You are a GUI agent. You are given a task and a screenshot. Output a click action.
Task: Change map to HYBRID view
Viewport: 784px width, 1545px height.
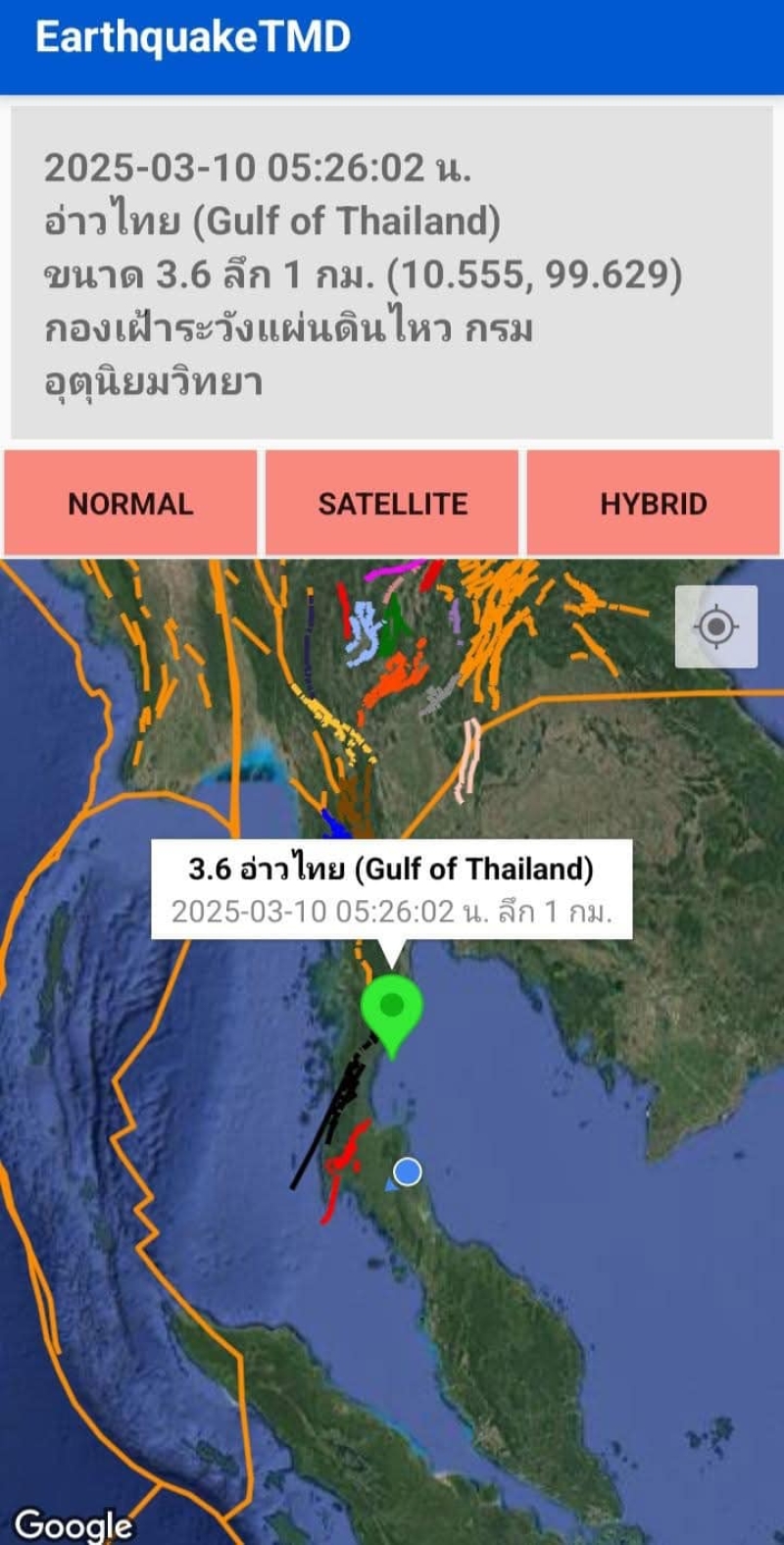click(653, 503)
